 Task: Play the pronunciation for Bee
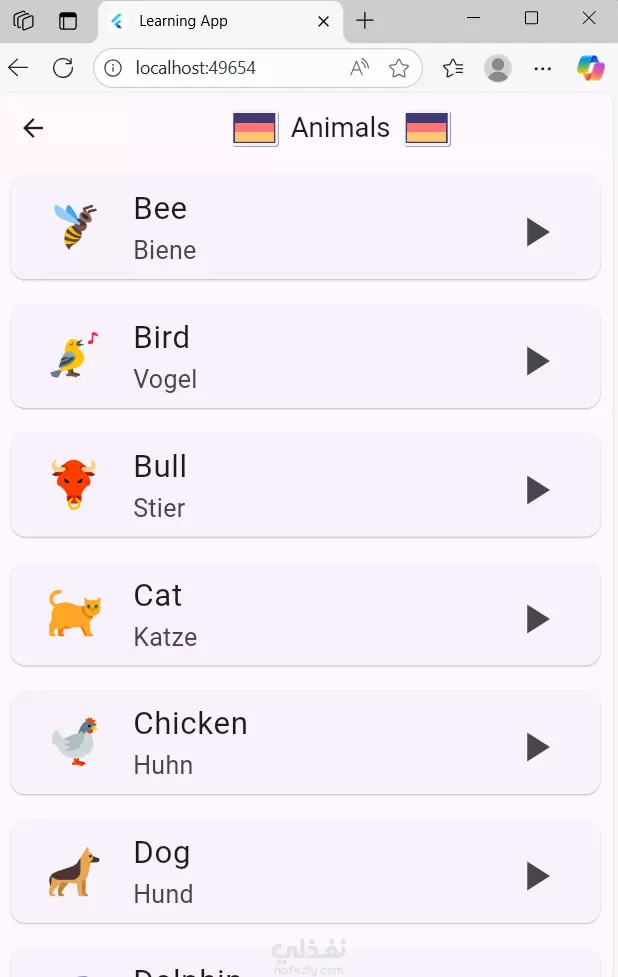[538, 232]
